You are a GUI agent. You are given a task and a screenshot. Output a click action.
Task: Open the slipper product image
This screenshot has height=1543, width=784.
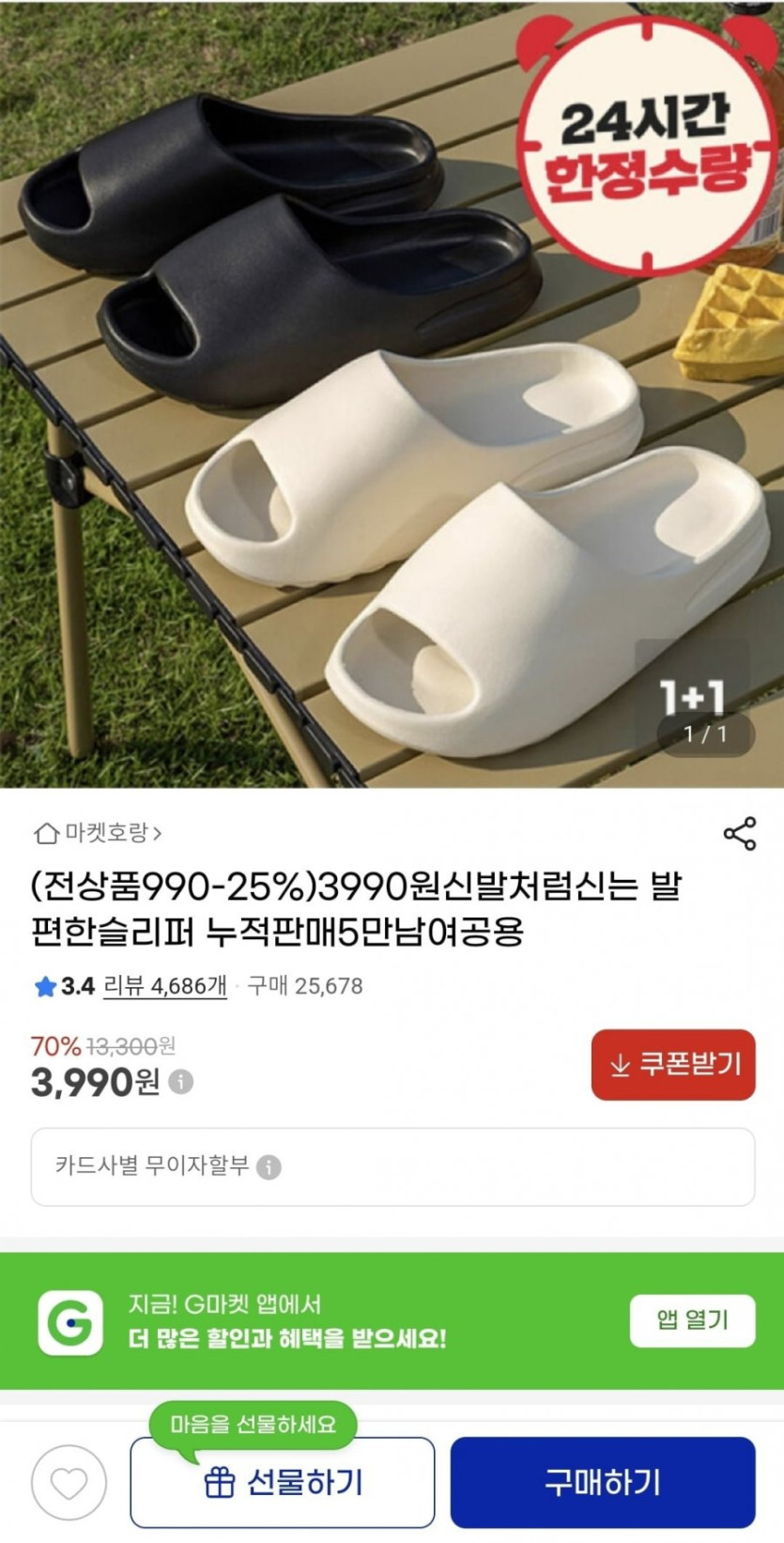(x=392, y=394)
